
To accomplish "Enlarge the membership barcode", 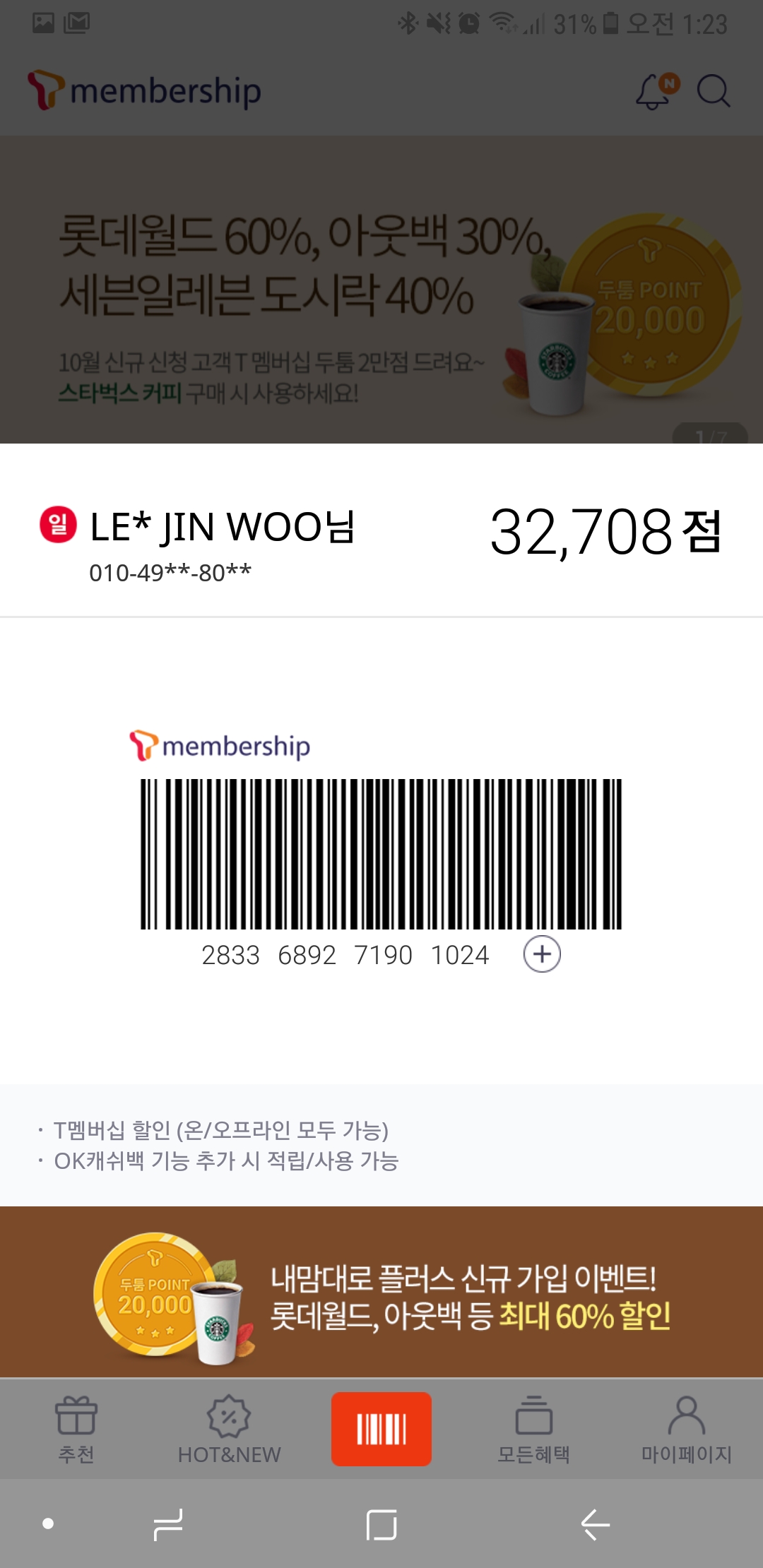I will pyautogui.click(x=381, y=853).
